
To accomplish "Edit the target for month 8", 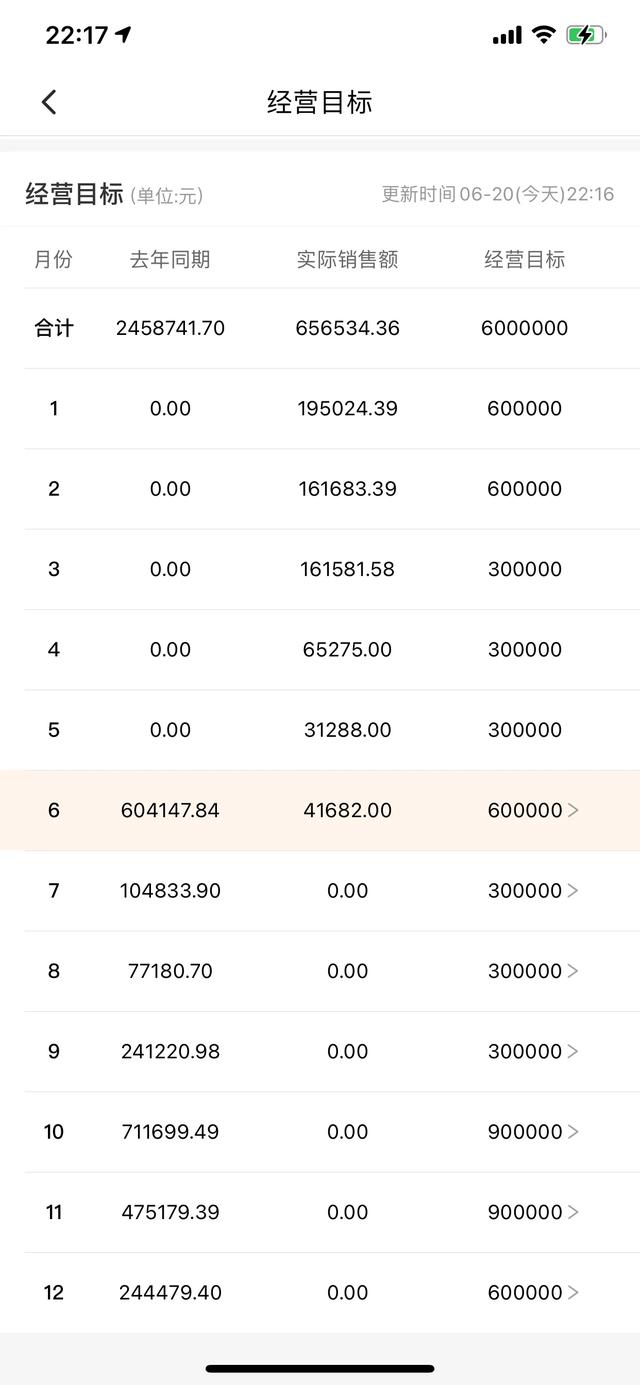I will click(x=532, y=971).
